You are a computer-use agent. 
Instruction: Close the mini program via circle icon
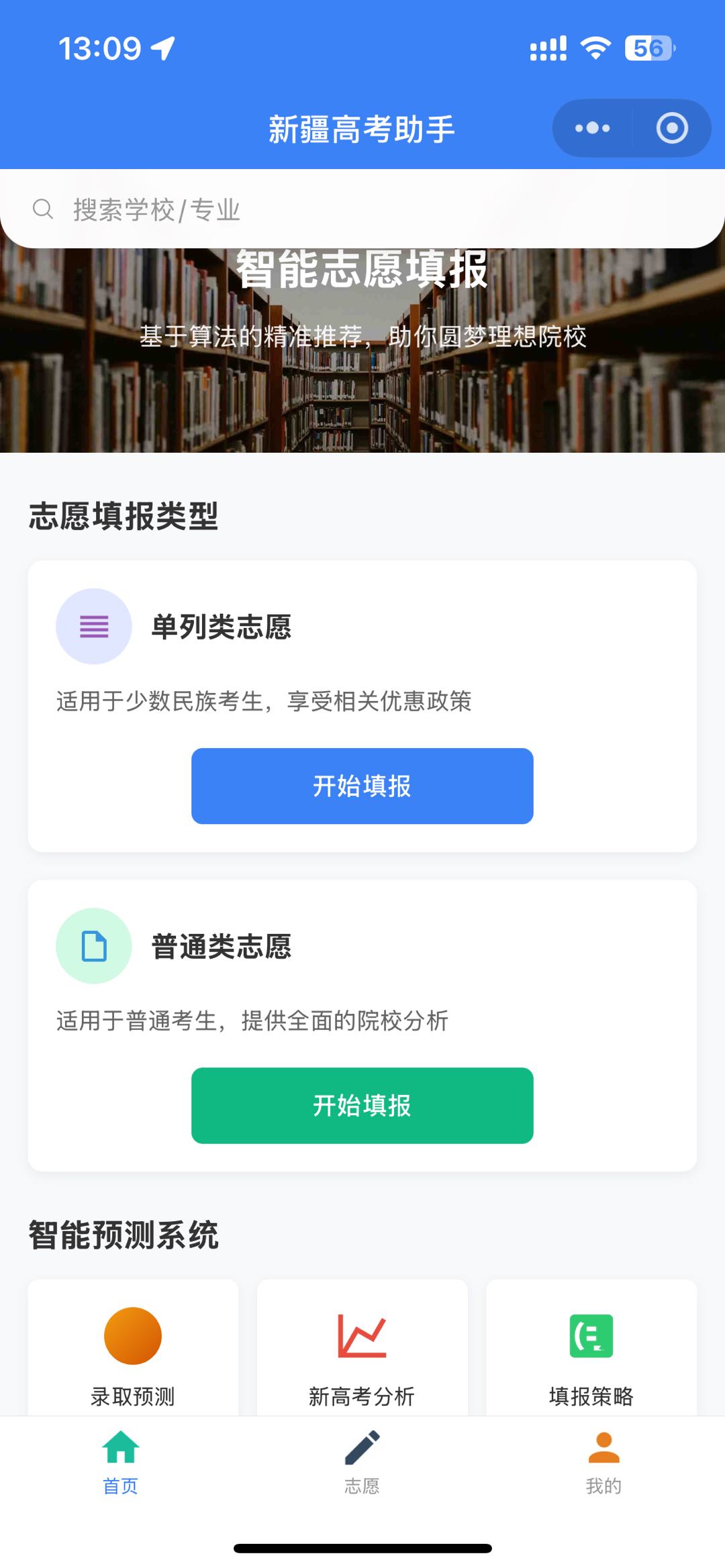coord(671,128)
